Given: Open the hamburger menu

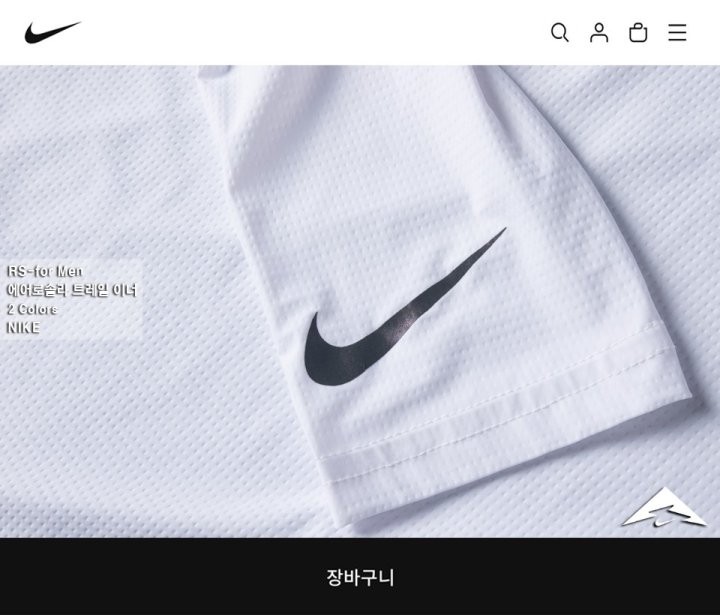Looking at the screenshot, I should tap(677, 33).
